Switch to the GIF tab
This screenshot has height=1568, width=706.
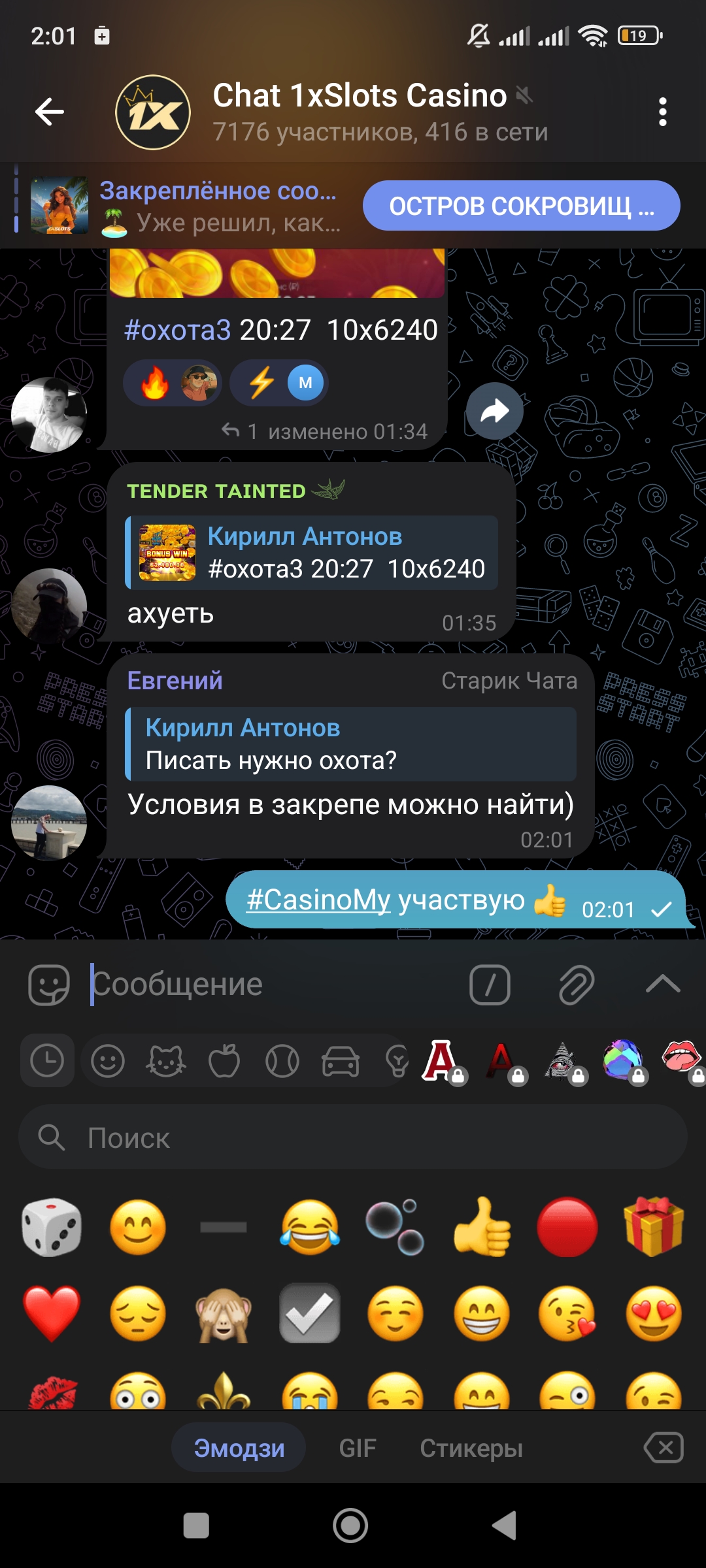tap(358, 1448)
